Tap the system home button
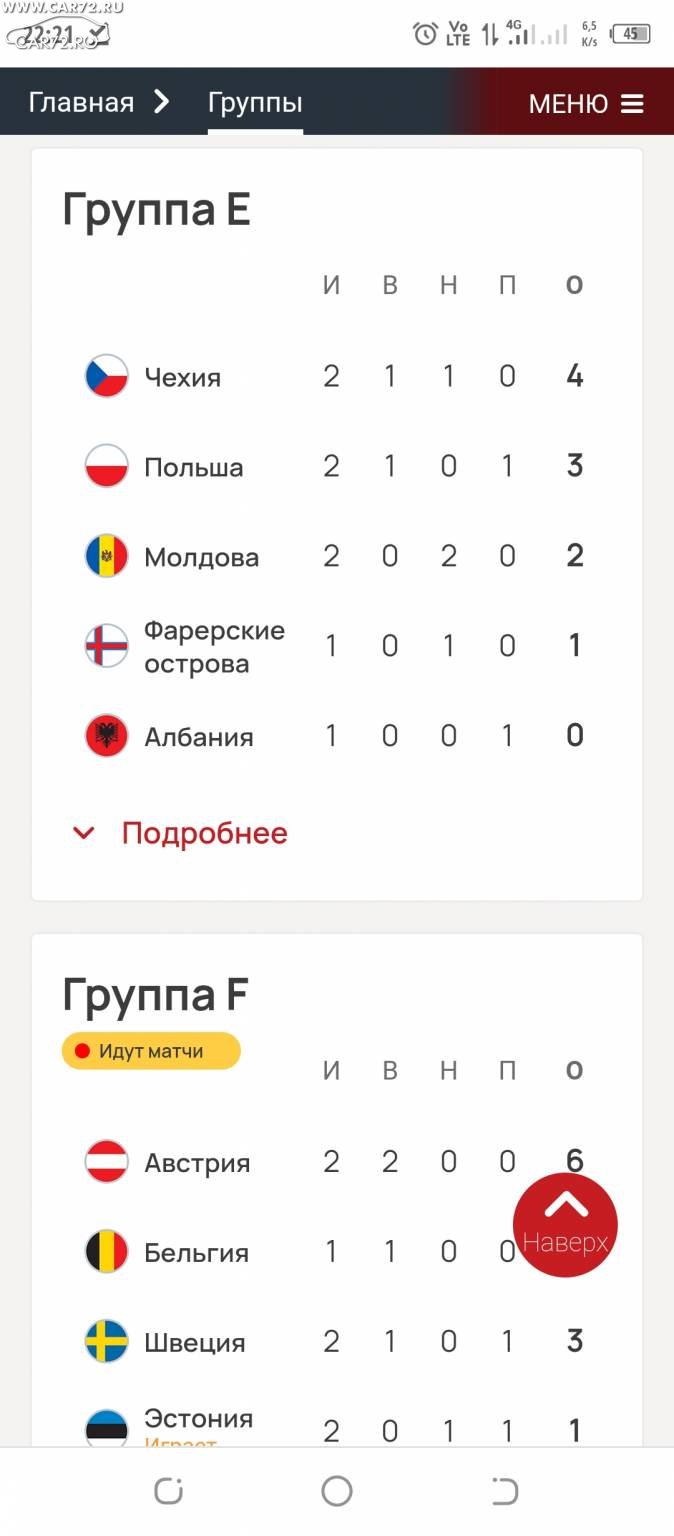 click(x=337, y=1492)
